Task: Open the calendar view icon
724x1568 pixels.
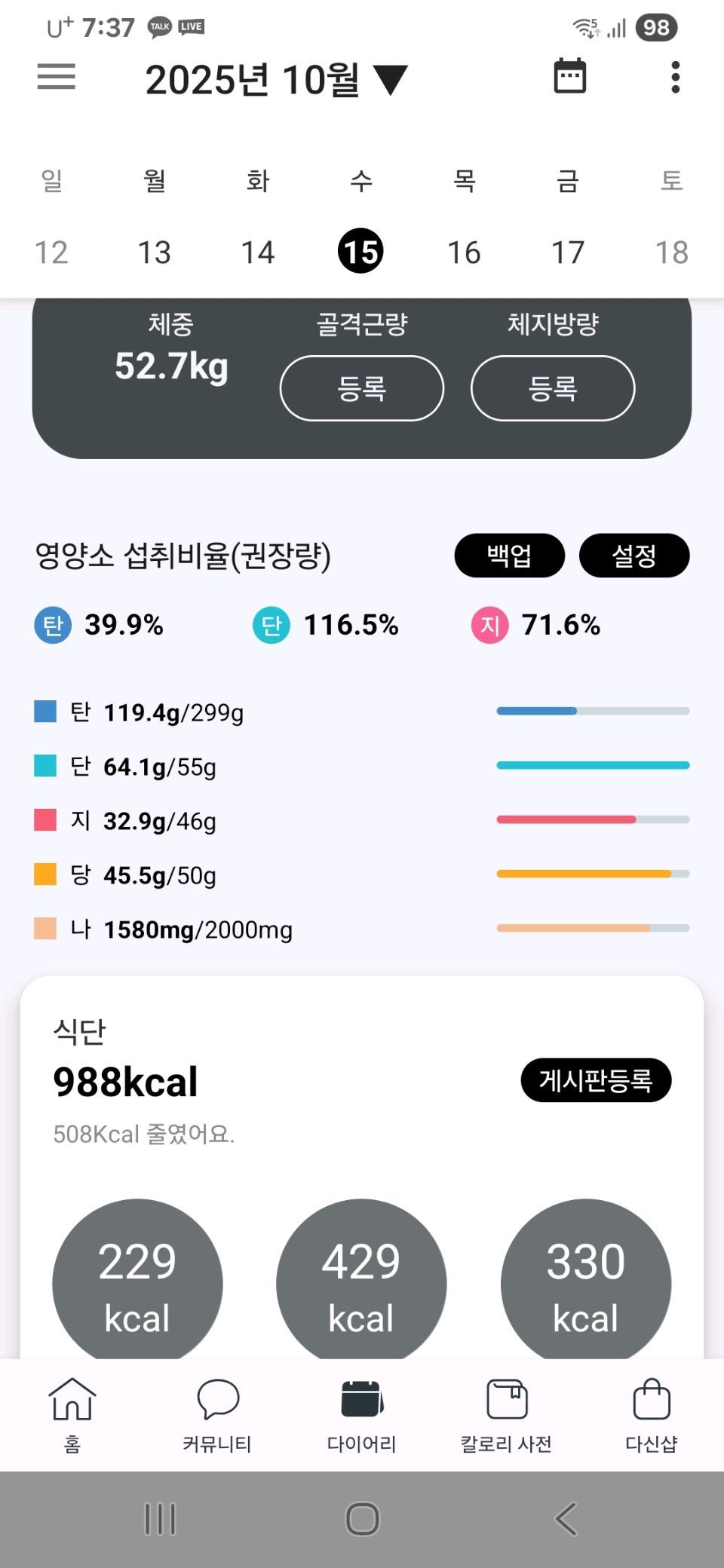Action: [569, 76]
